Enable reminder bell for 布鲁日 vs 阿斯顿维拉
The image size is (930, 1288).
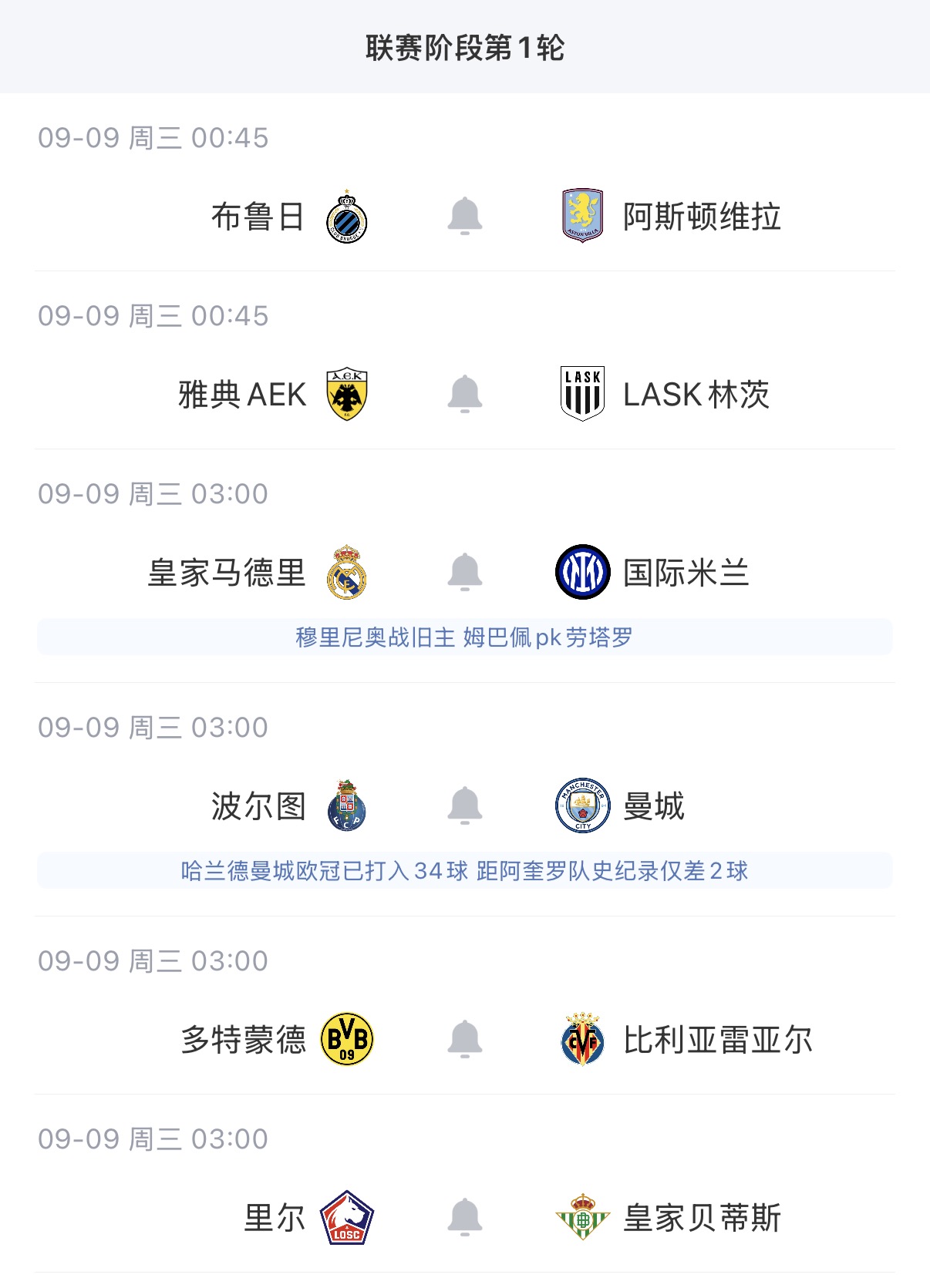point(465,216)
